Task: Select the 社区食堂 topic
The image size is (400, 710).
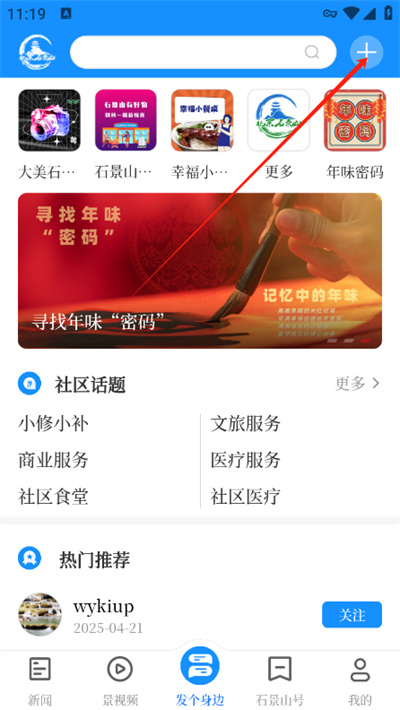Action: (x=53, y=496)
